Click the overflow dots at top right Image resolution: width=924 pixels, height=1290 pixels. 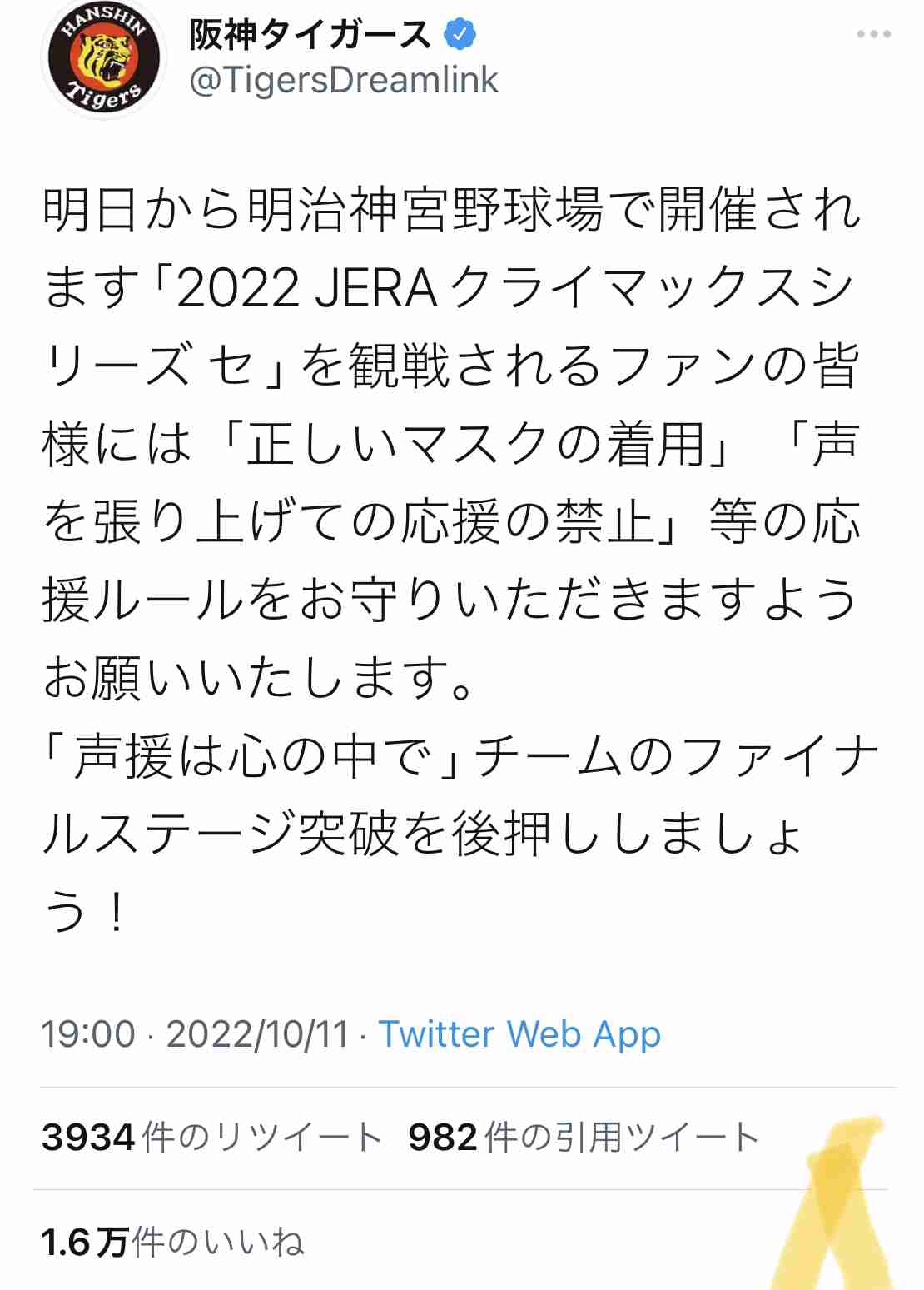click(x=872, y=35)
